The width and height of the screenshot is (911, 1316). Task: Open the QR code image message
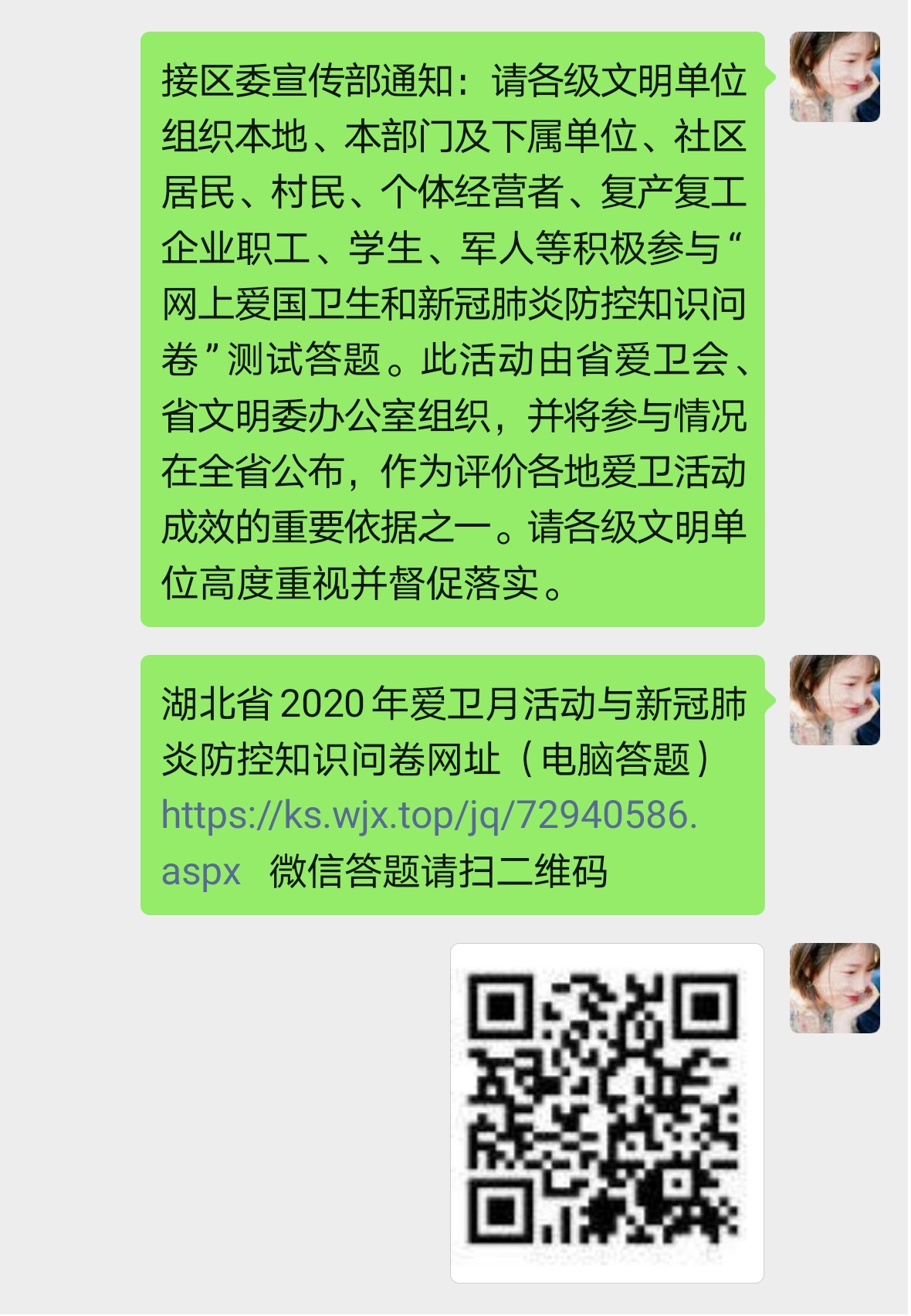(607, 1112)
